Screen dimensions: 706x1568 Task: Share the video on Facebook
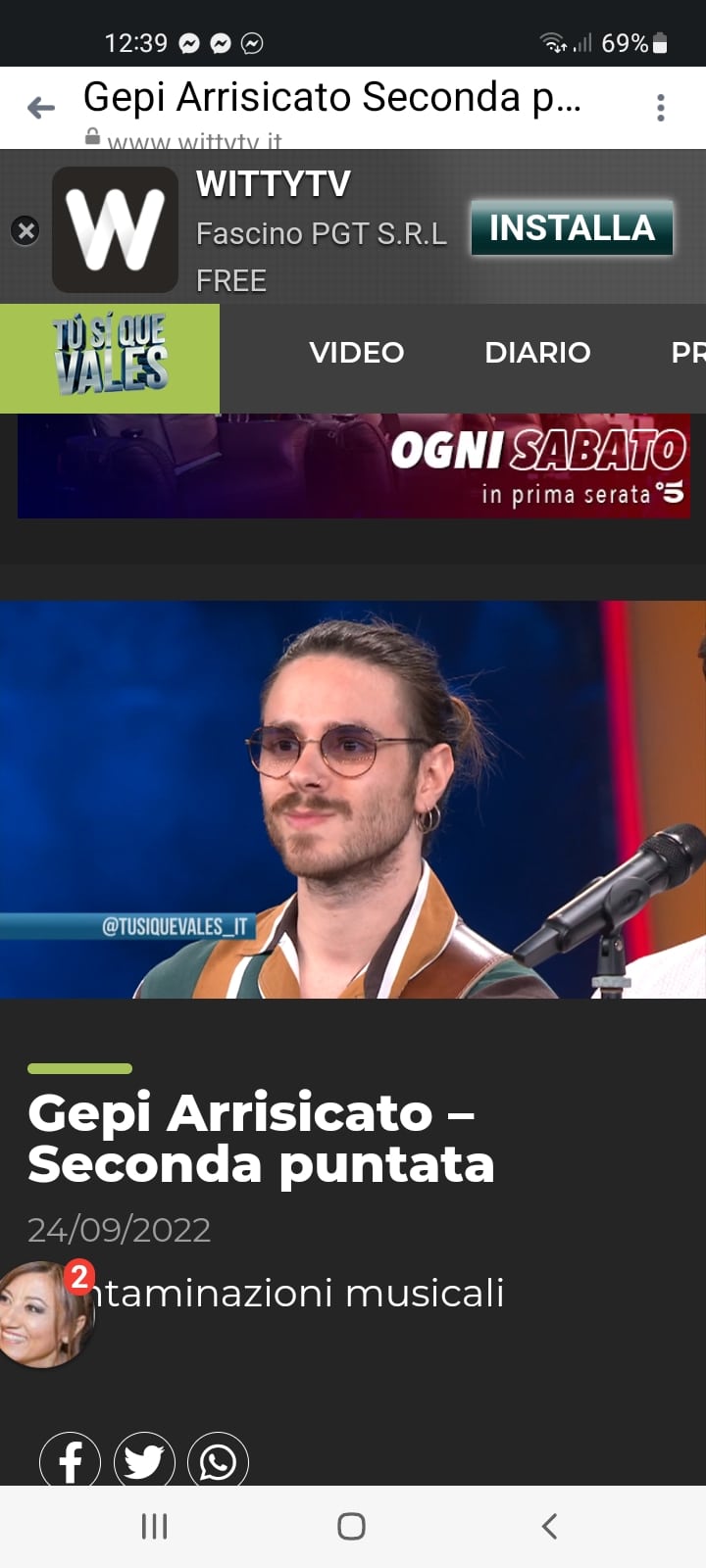pyautogui.click(x=70, y=1462)
